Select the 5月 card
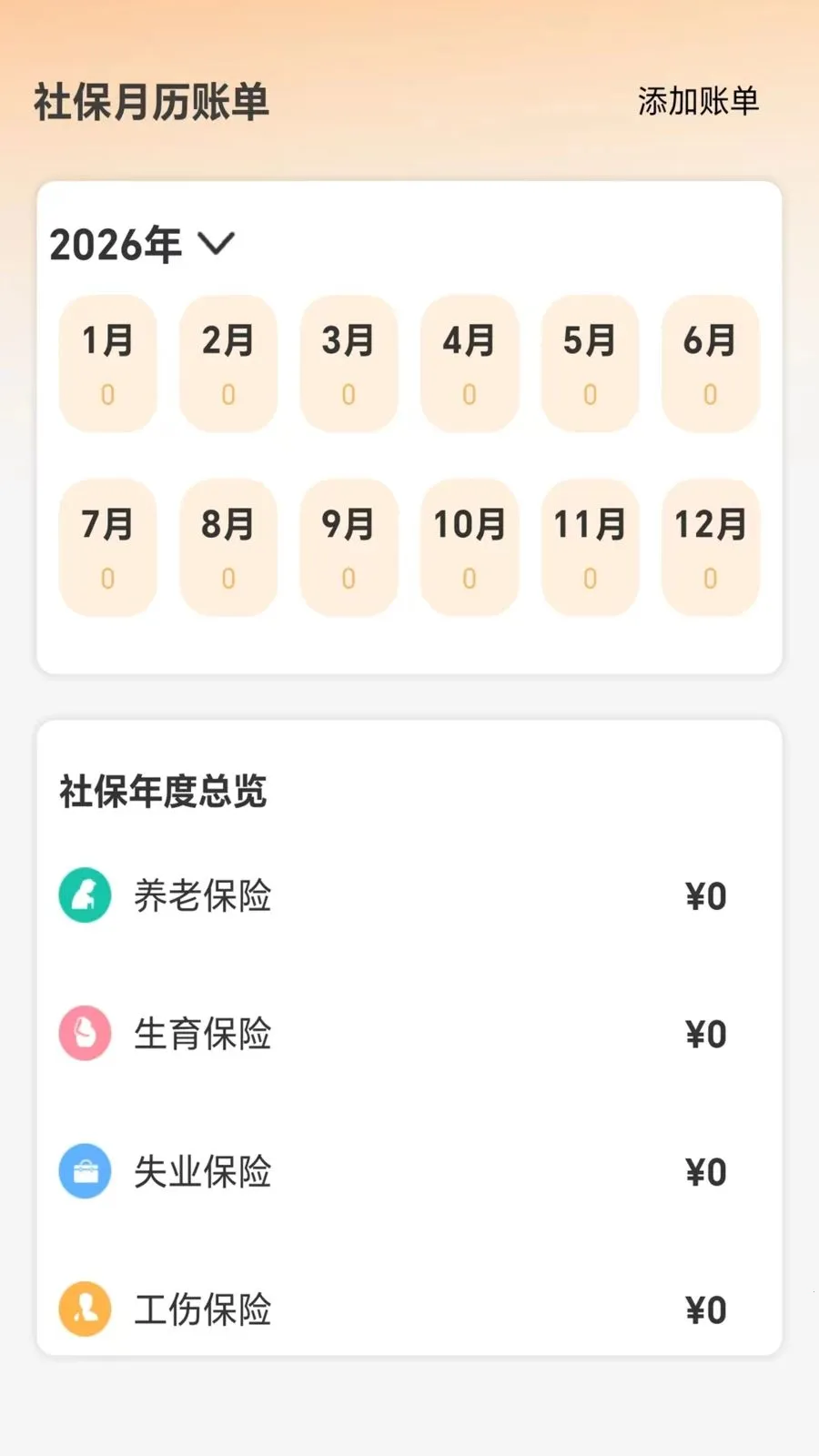Image resolution: width=819 pixels, height=1456 pixels. pyautogui.click(x=590, y=364)
